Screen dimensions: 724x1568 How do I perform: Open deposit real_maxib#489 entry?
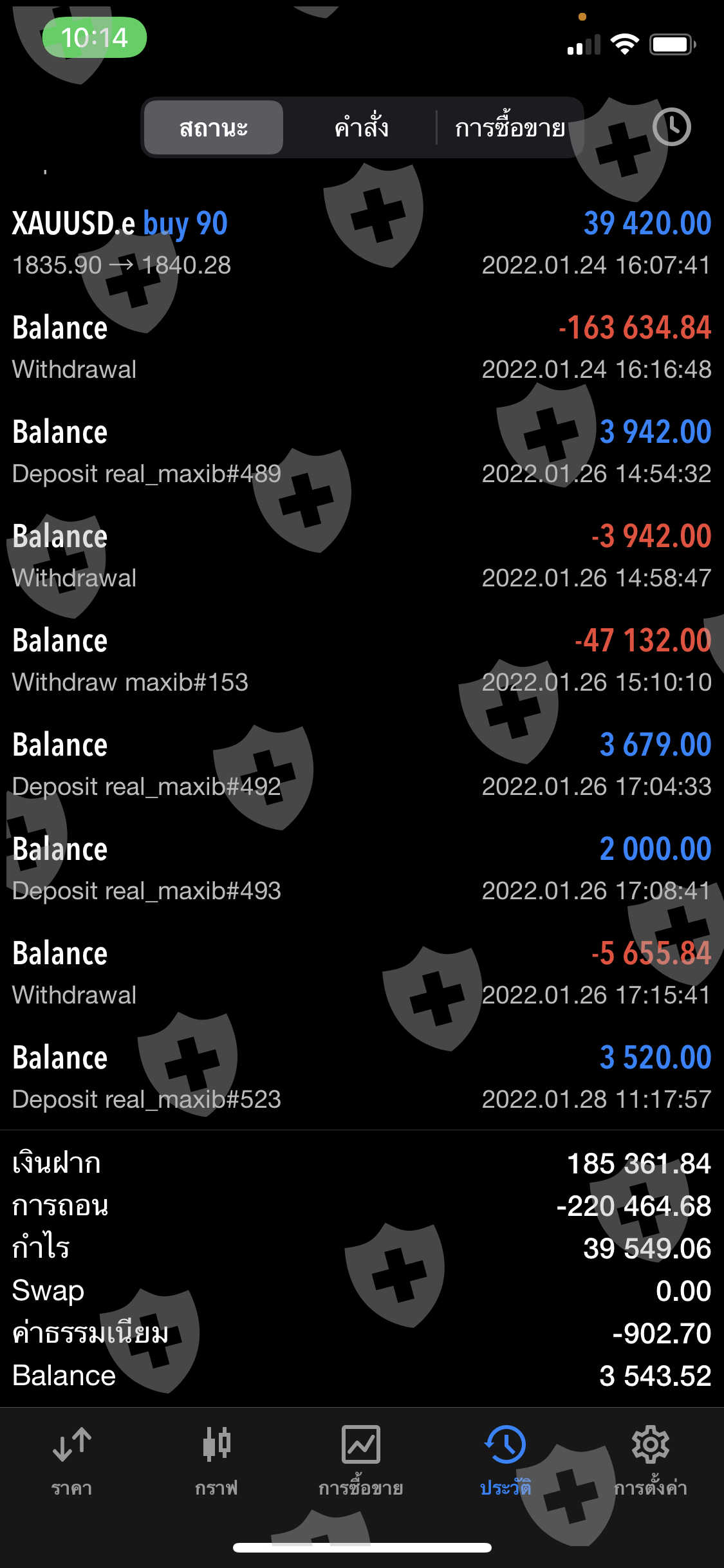362,452
